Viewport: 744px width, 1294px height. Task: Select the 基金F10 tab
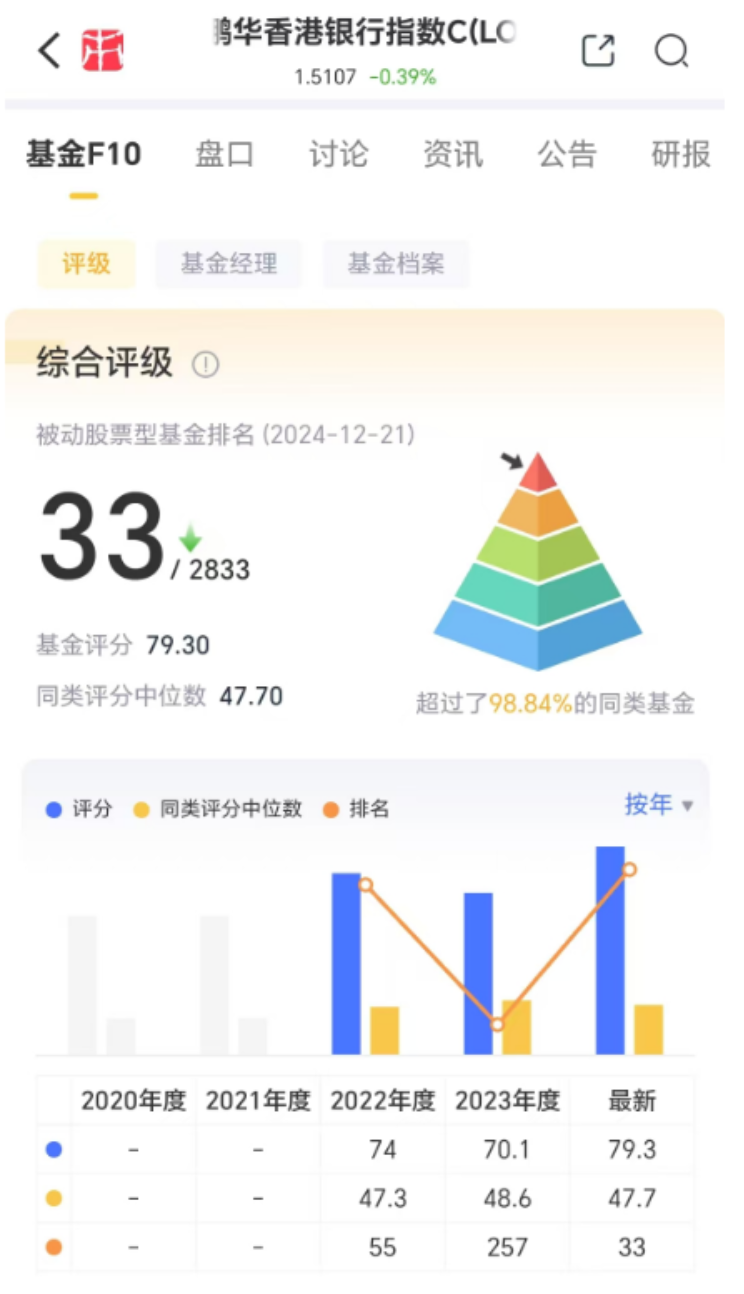[84, 155]
